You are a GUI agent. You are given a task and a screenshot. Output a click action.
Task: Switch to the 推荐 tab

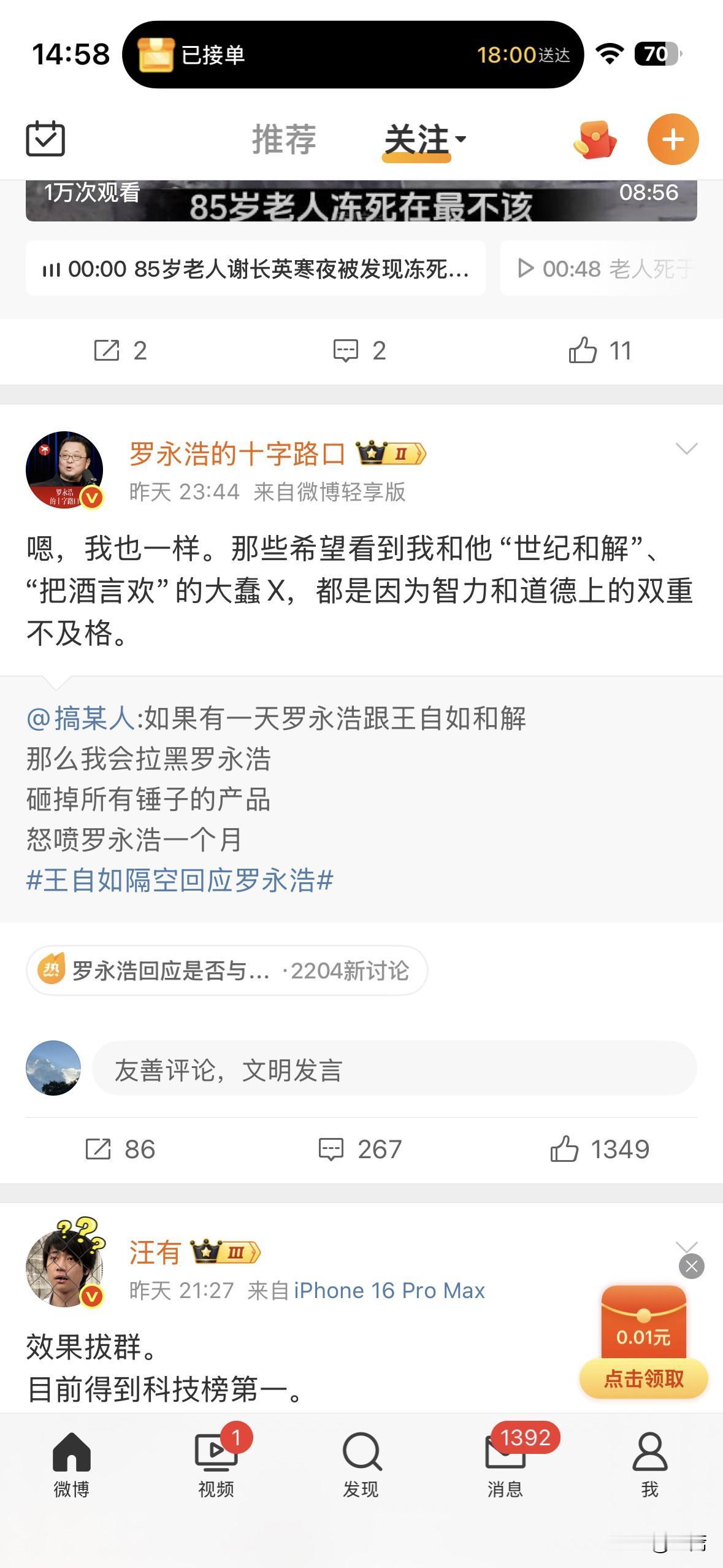click(283, 139)
